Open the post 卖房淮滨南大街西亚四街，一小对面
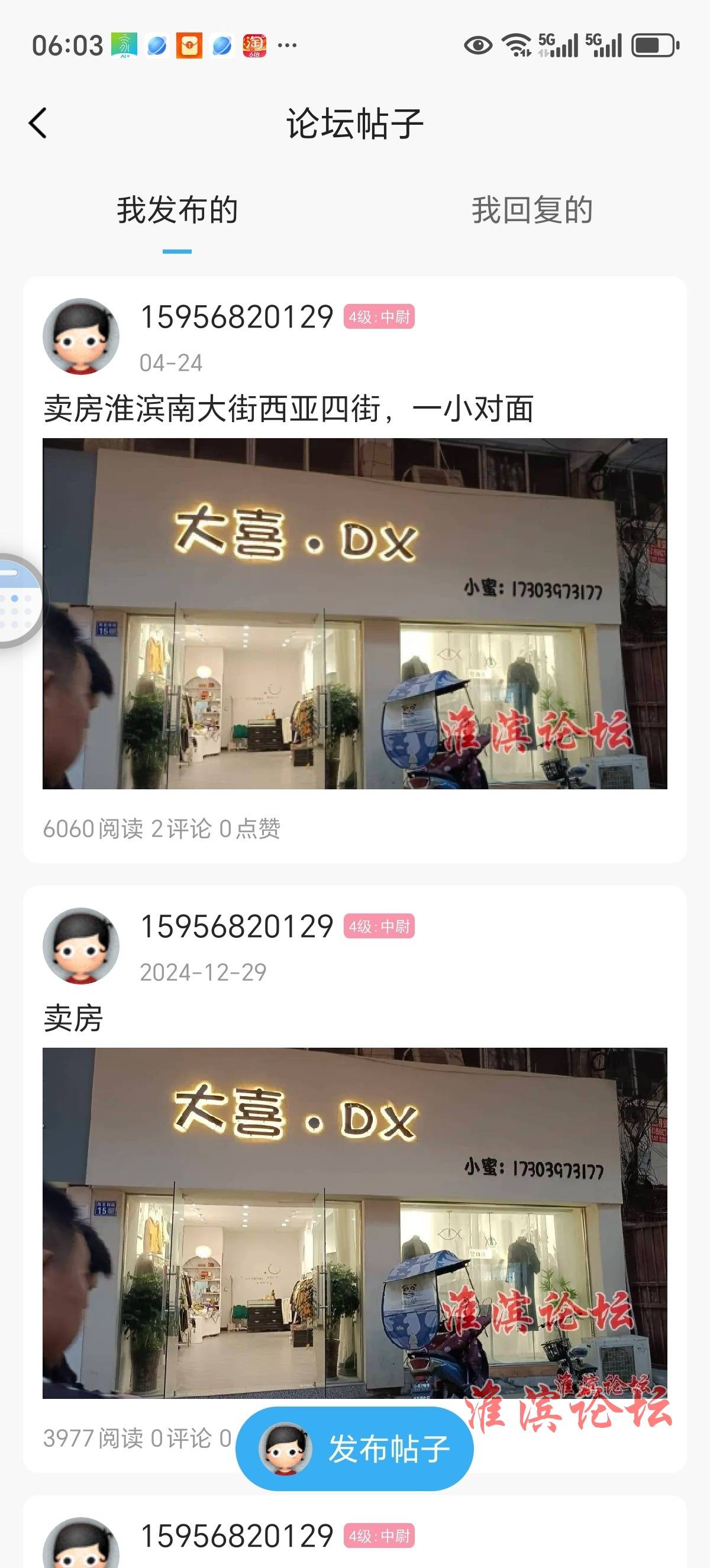The image size is (710, 1568). [289, 409]
